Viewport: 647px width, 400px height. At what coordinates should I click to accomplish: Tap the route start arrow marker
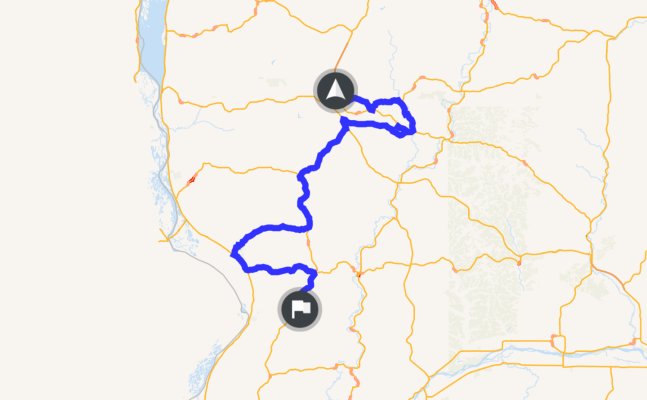(335, 91)
